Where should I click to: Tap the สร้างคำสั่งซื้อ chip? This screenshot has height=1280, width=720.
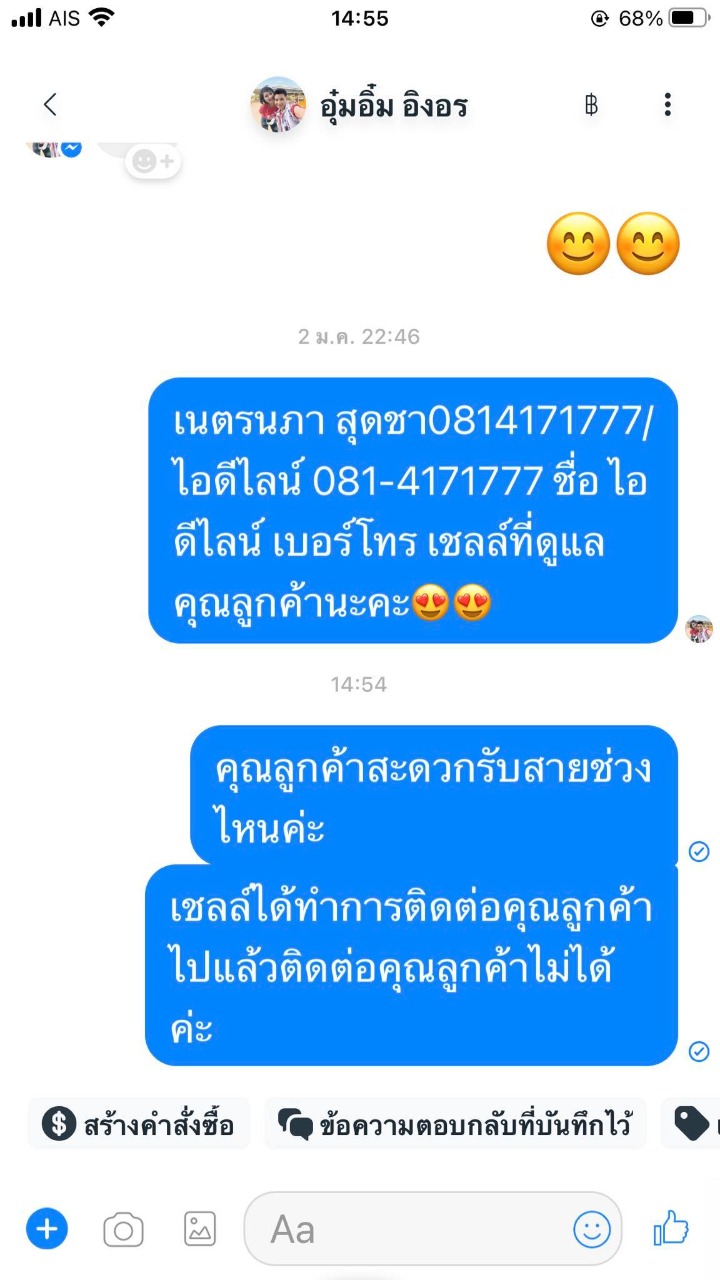point(139,1124)
